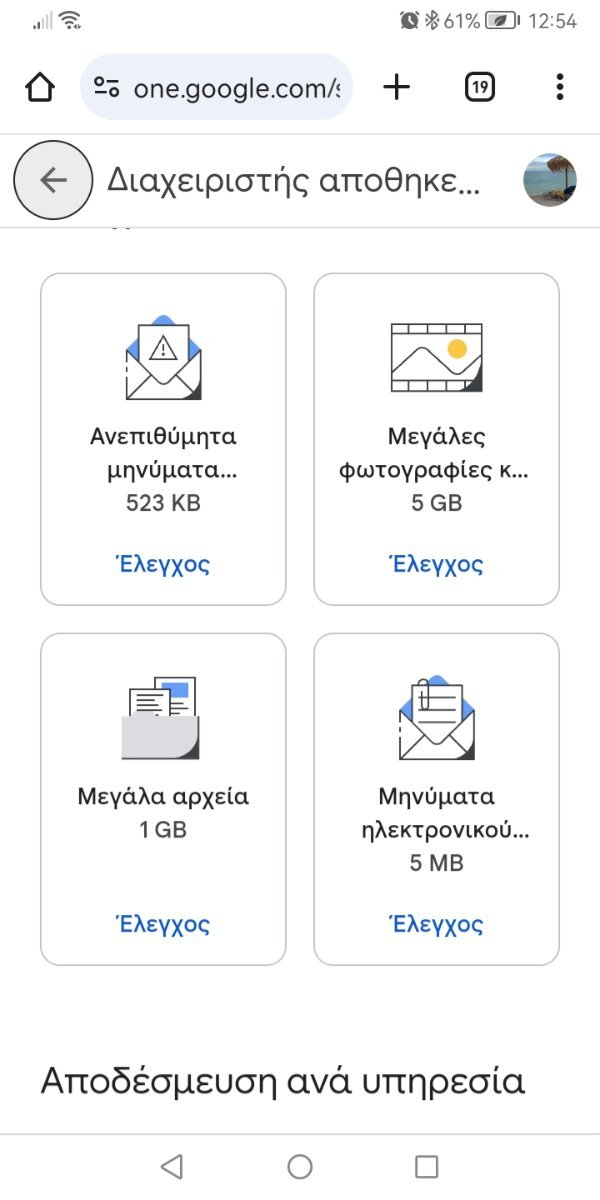600x1200 pixels.
Task: Tap Έλεγχος under Ανεπιθύμητα μηνύματα
Action: 163,564
